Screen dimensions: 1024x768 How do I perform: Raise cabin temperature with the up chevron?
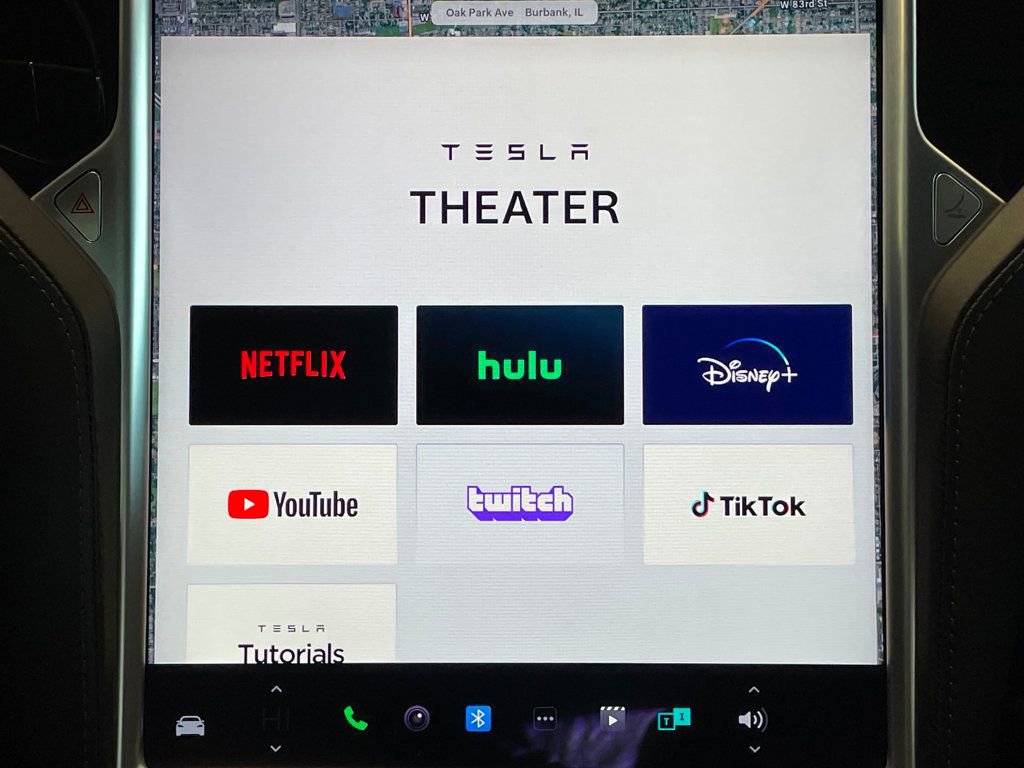(276, 689)
